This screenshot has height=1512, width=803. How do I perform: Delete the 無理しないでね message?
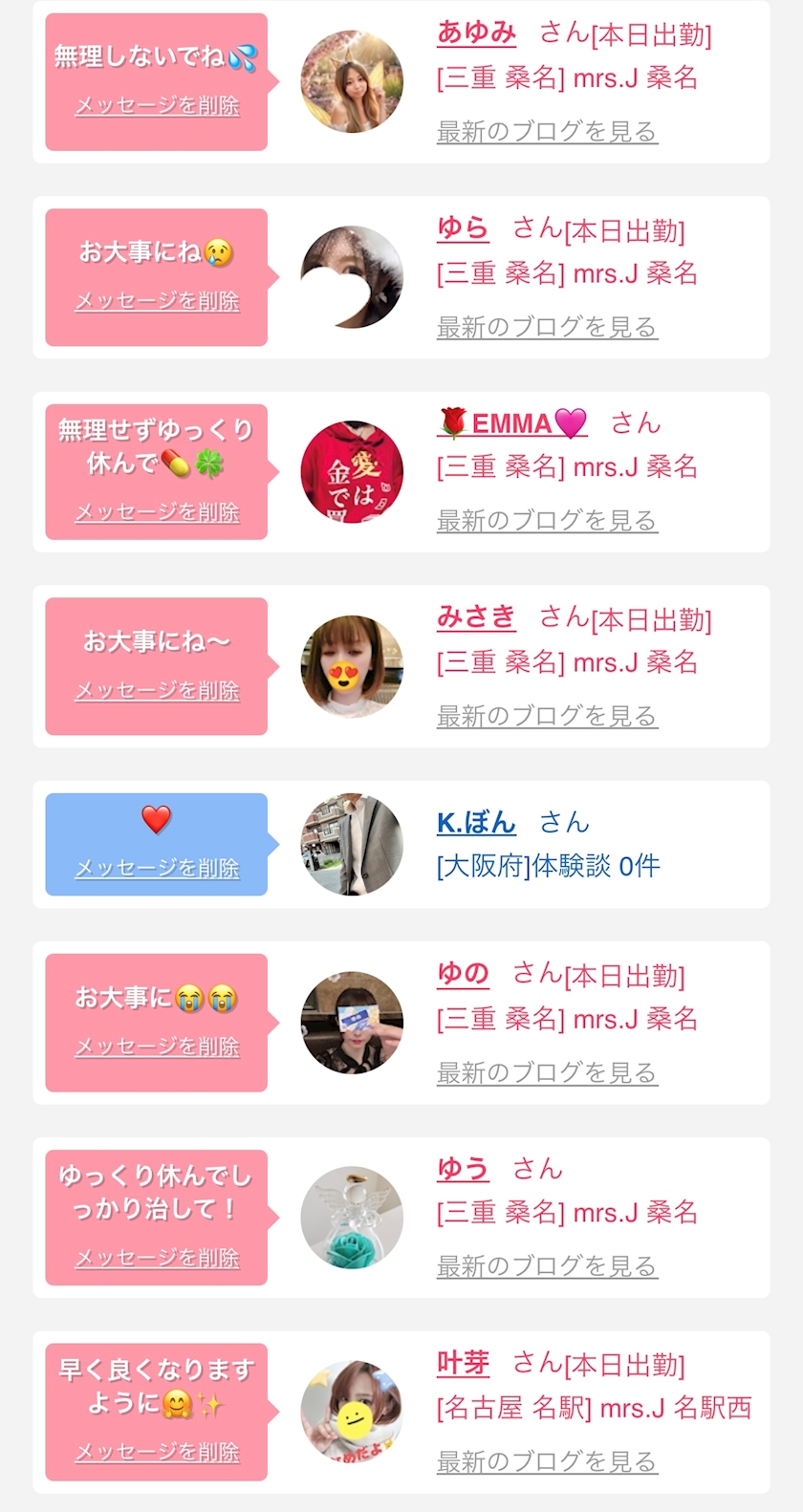point(157,105)
